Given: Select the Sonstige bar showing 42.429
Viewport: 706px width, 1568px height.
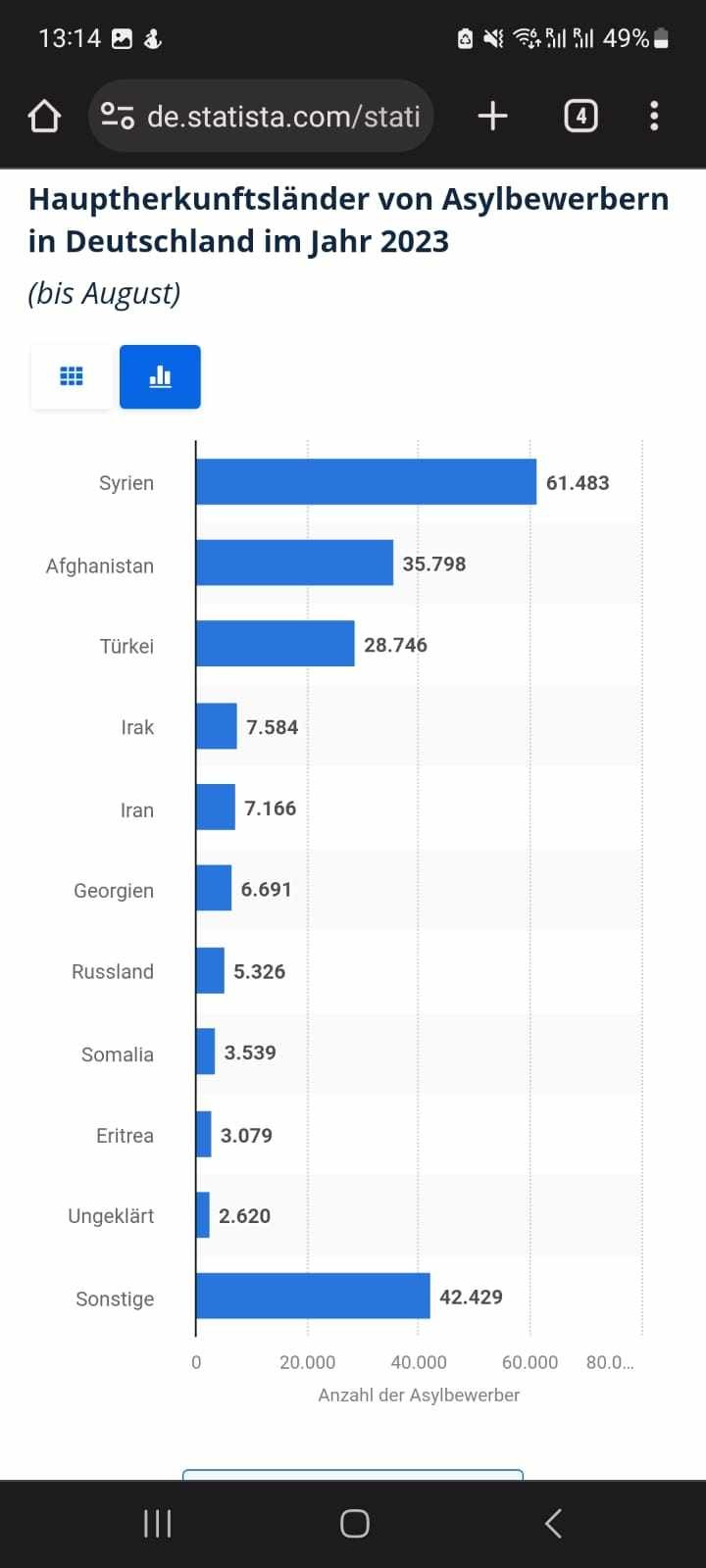Looking at the screenshot, I should point(314,1297).
